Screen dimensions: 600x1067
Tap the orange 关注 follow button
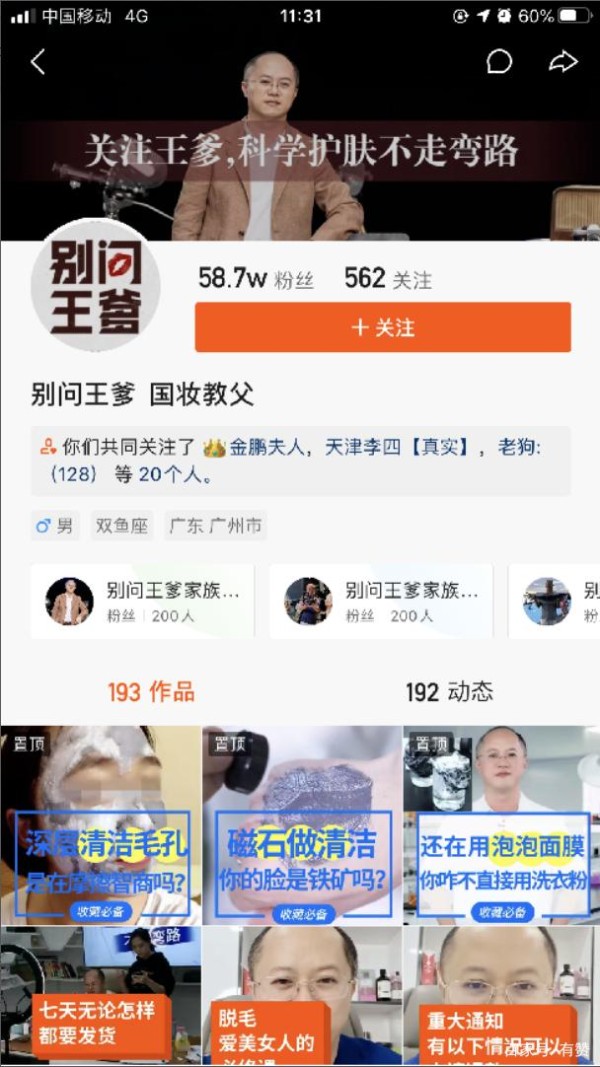(383, 328)
